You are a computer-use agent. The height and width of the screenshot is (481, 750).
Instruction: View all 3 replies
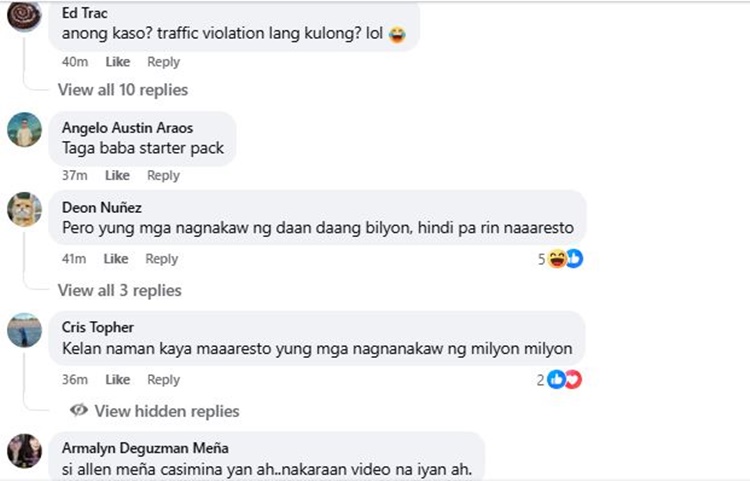(x=119, y=291)
